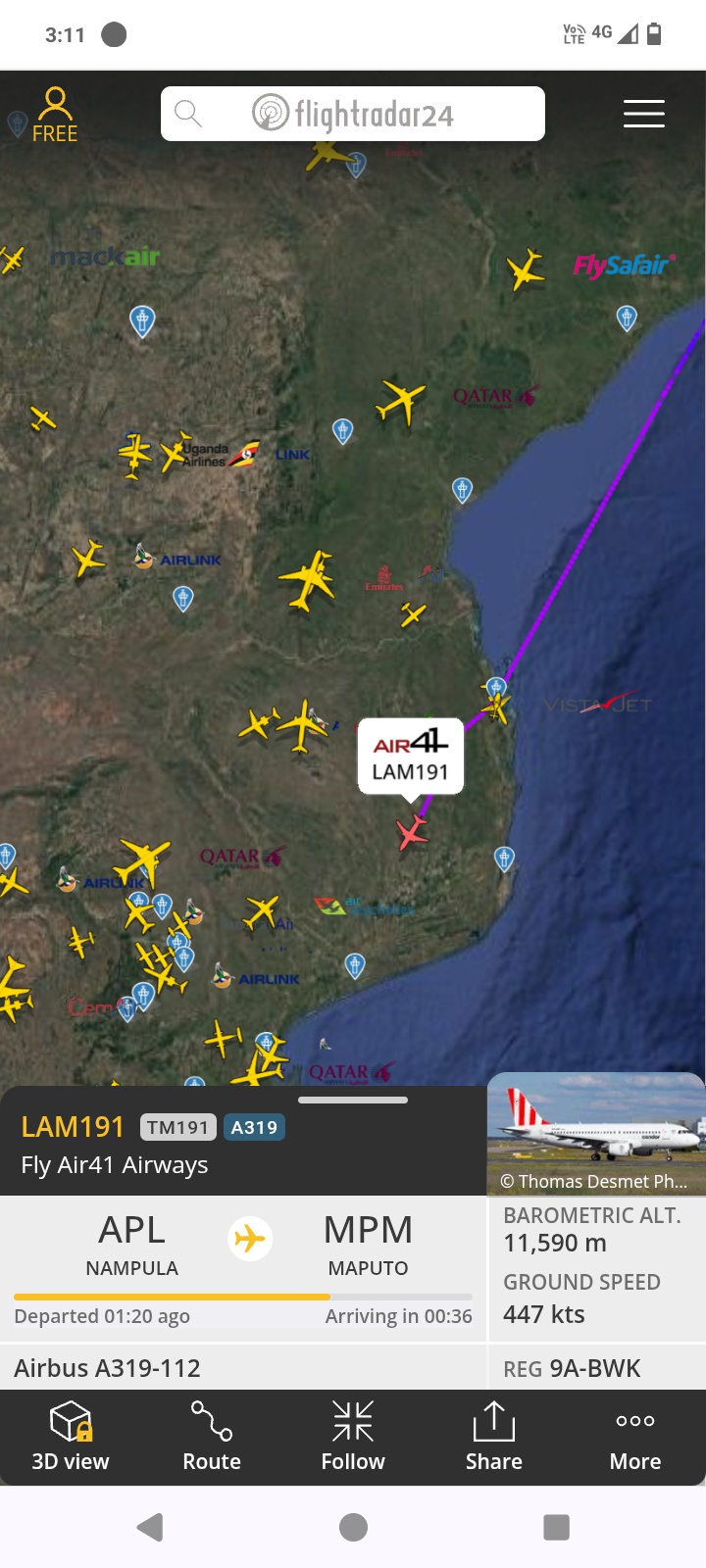Select the plane next to FlySafair label
Image resolution: width=706 pixels, height=1568 pixels.
coord(526,269)
